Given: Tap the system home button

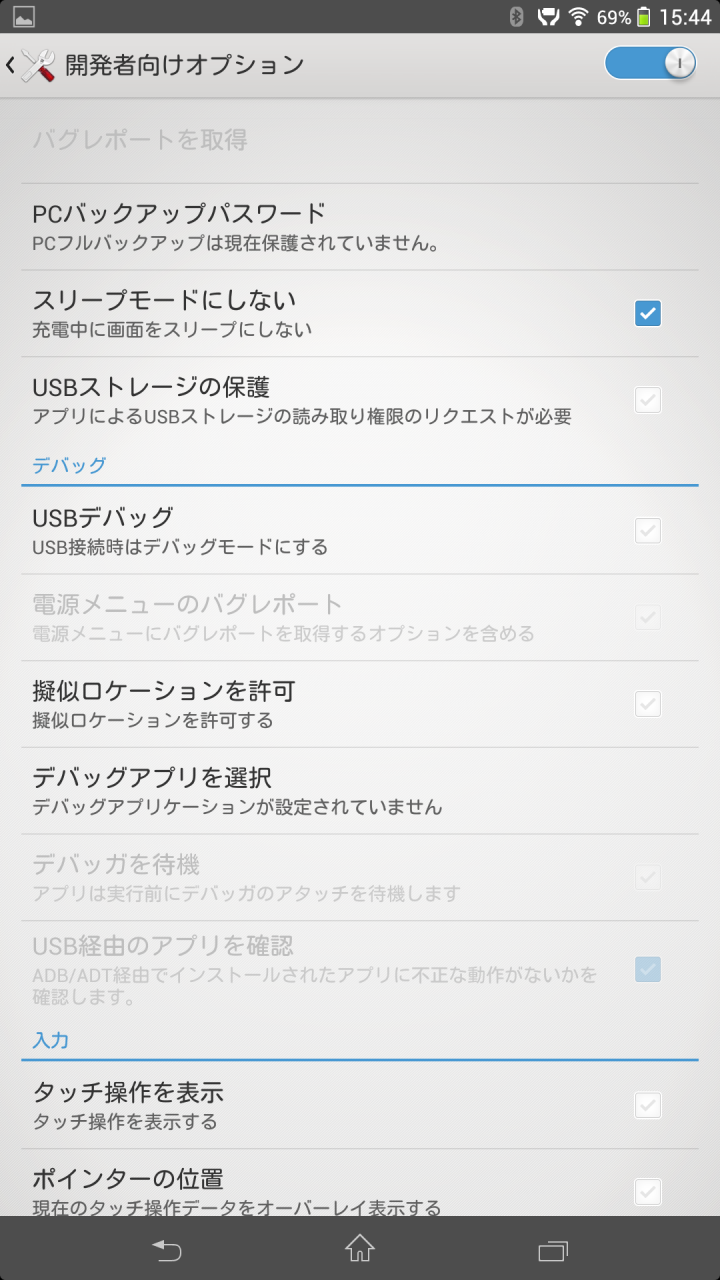Looking at the screenshot, I should click(360, 1248).
